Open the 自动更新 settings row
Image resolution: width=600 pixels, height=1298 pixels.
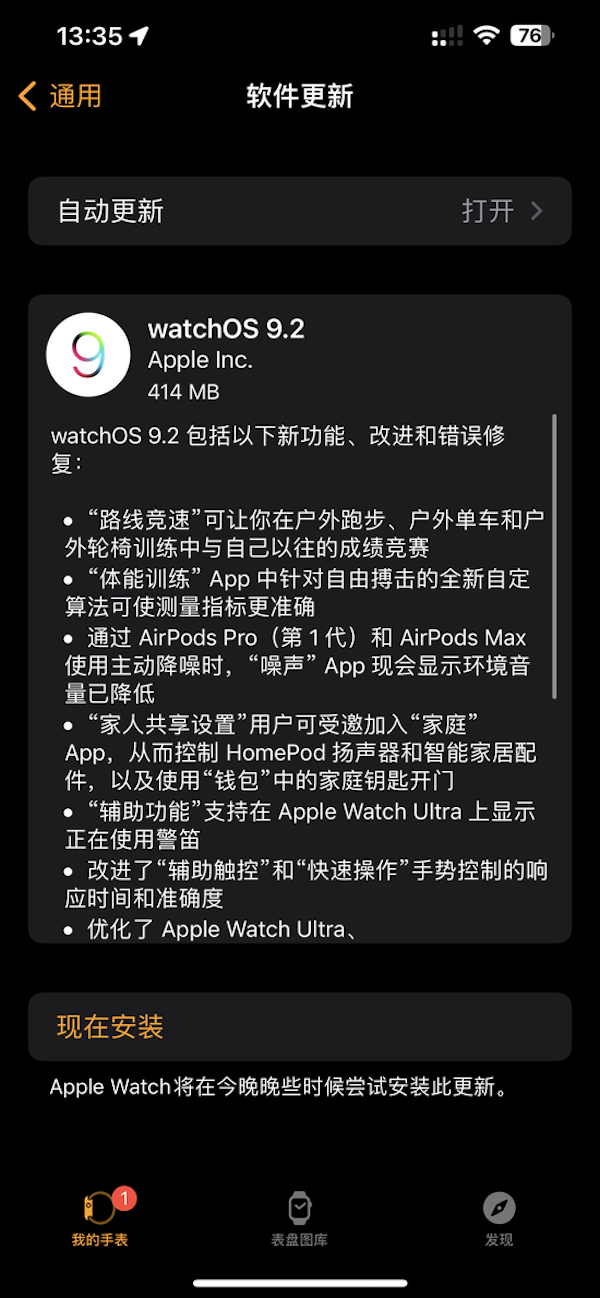300,211
